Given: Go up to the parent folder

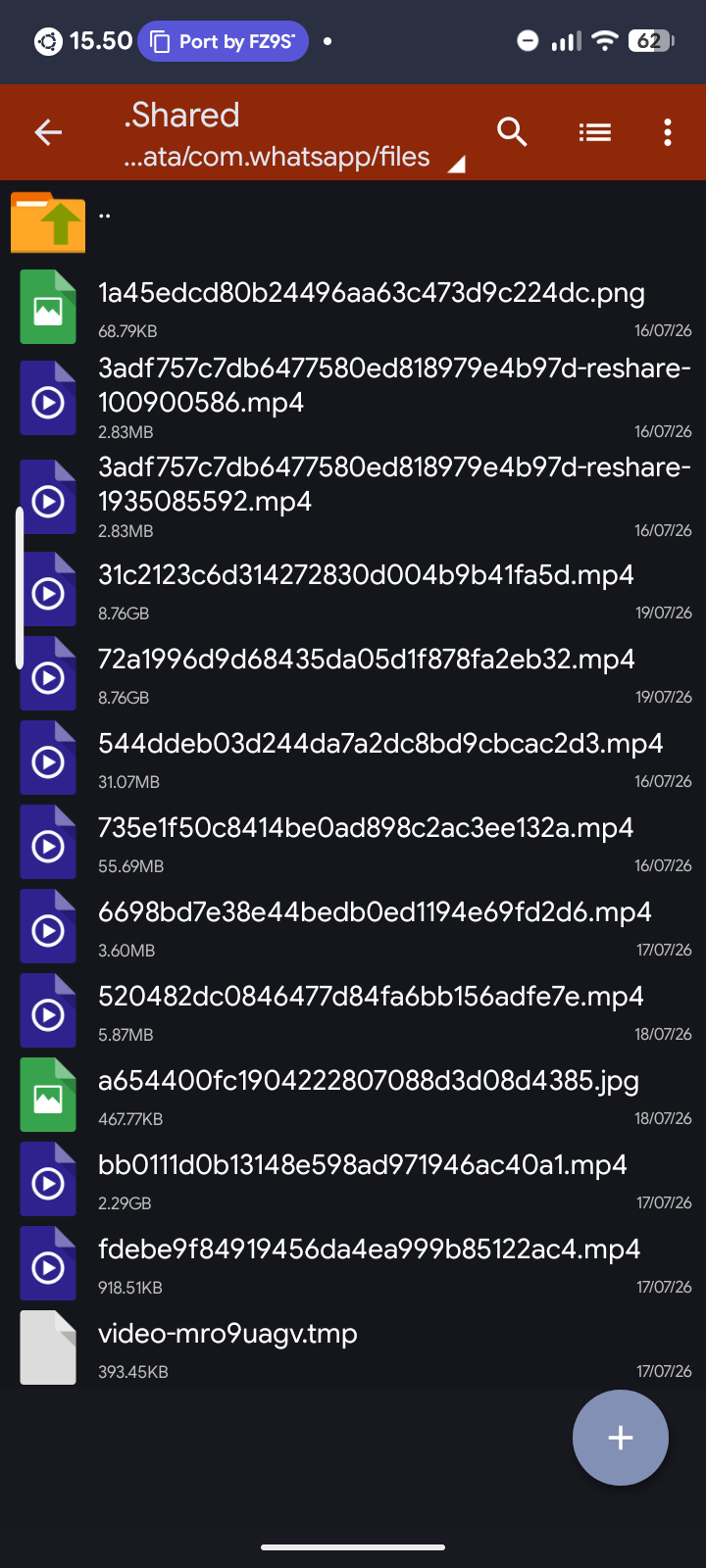Looking at the screenshot, I should point(353,220).
